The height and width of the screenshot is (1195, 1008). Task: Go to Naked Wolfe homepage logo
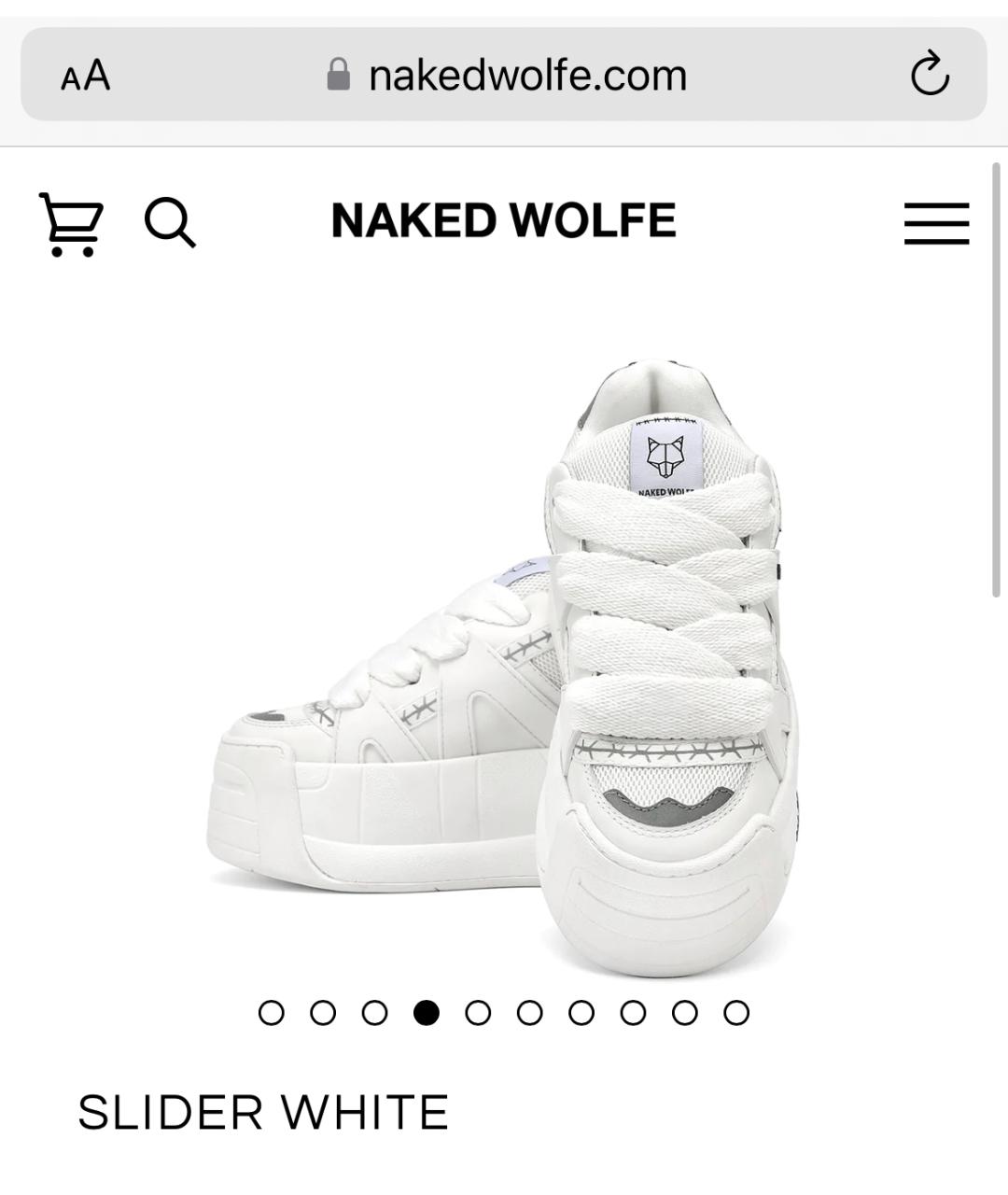[504, 221]
